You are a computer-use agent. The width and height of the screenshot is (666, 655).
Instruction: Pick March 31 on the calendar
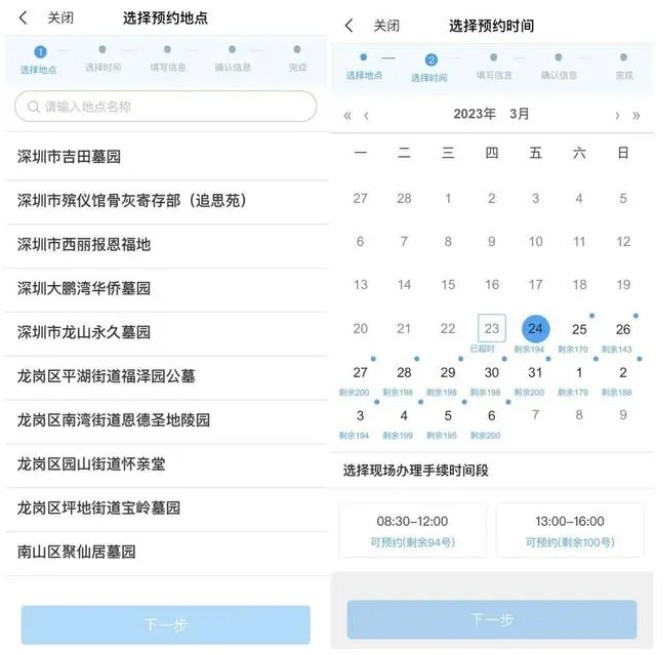pyautogui.click(x=535, y=376)
